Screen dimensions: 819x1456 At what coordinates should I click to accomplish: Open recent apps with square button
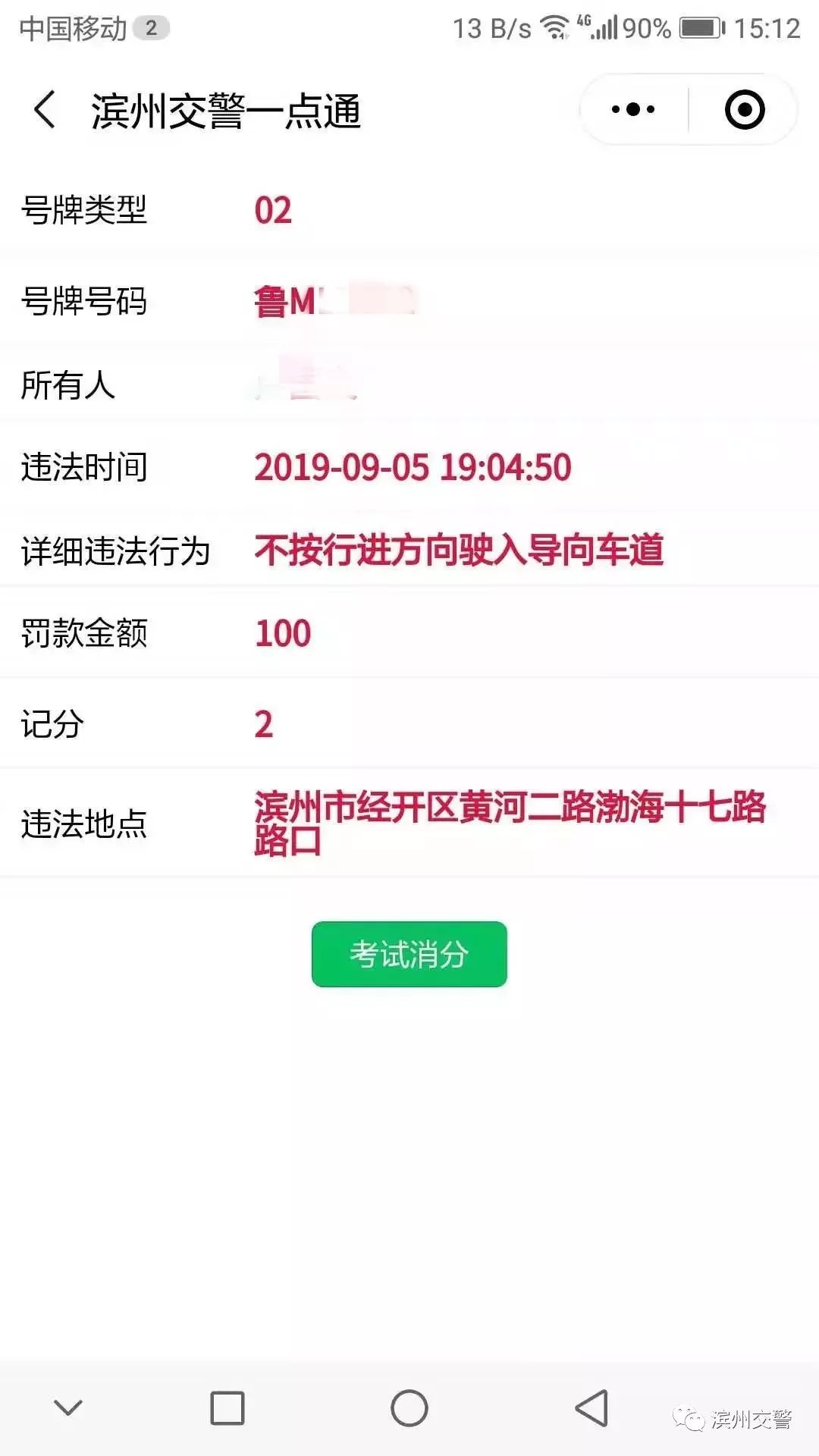click(227, 1408)
